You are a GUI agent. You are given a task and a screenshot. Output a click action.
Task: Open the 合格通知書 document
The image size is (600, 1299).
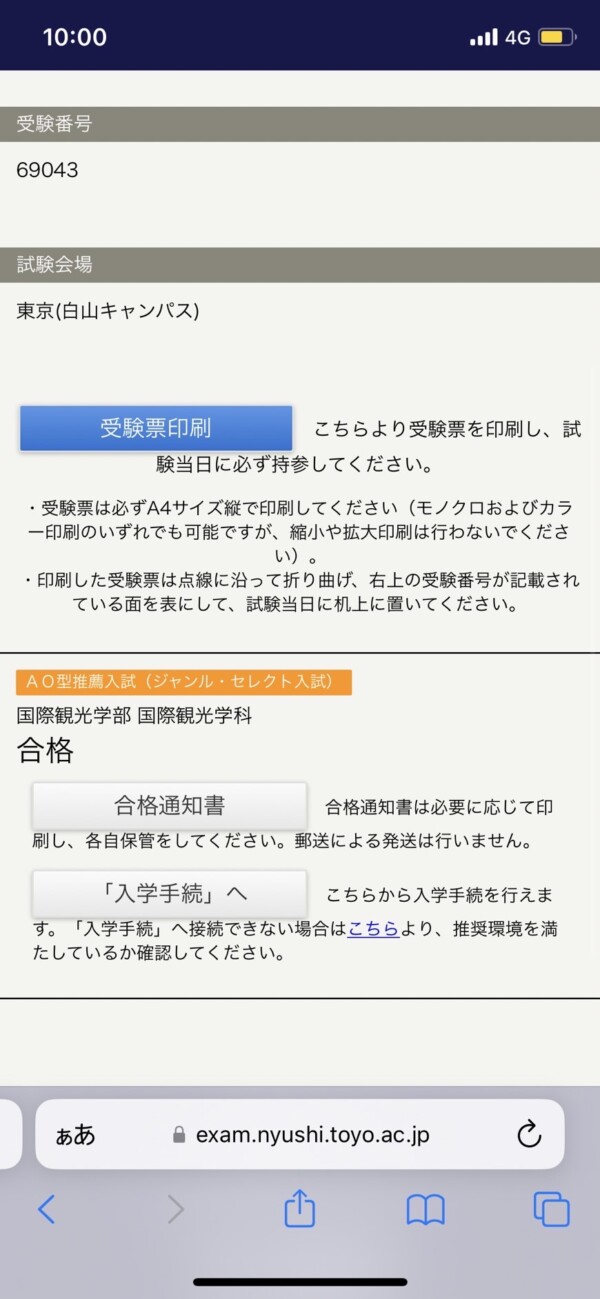169,805
